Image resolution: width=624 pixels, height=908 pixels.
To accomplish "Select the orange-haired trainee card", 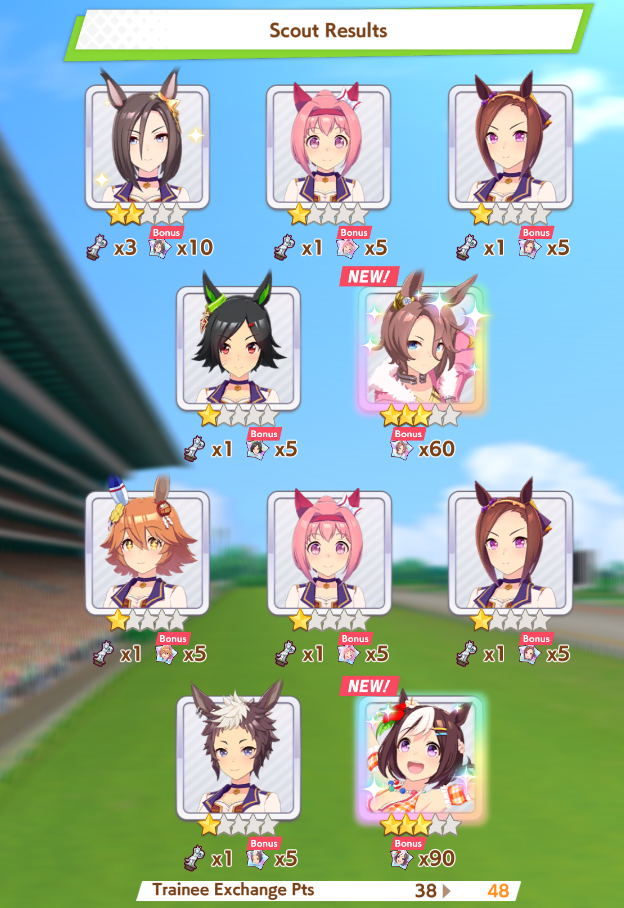I will tap(148, 551).
